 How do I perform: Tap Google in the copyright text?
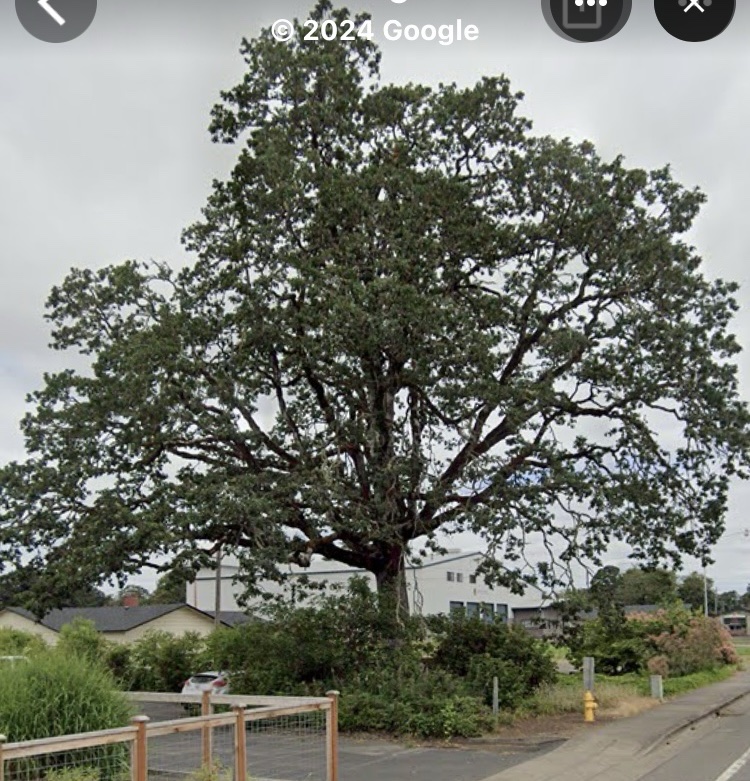(428, 31)
